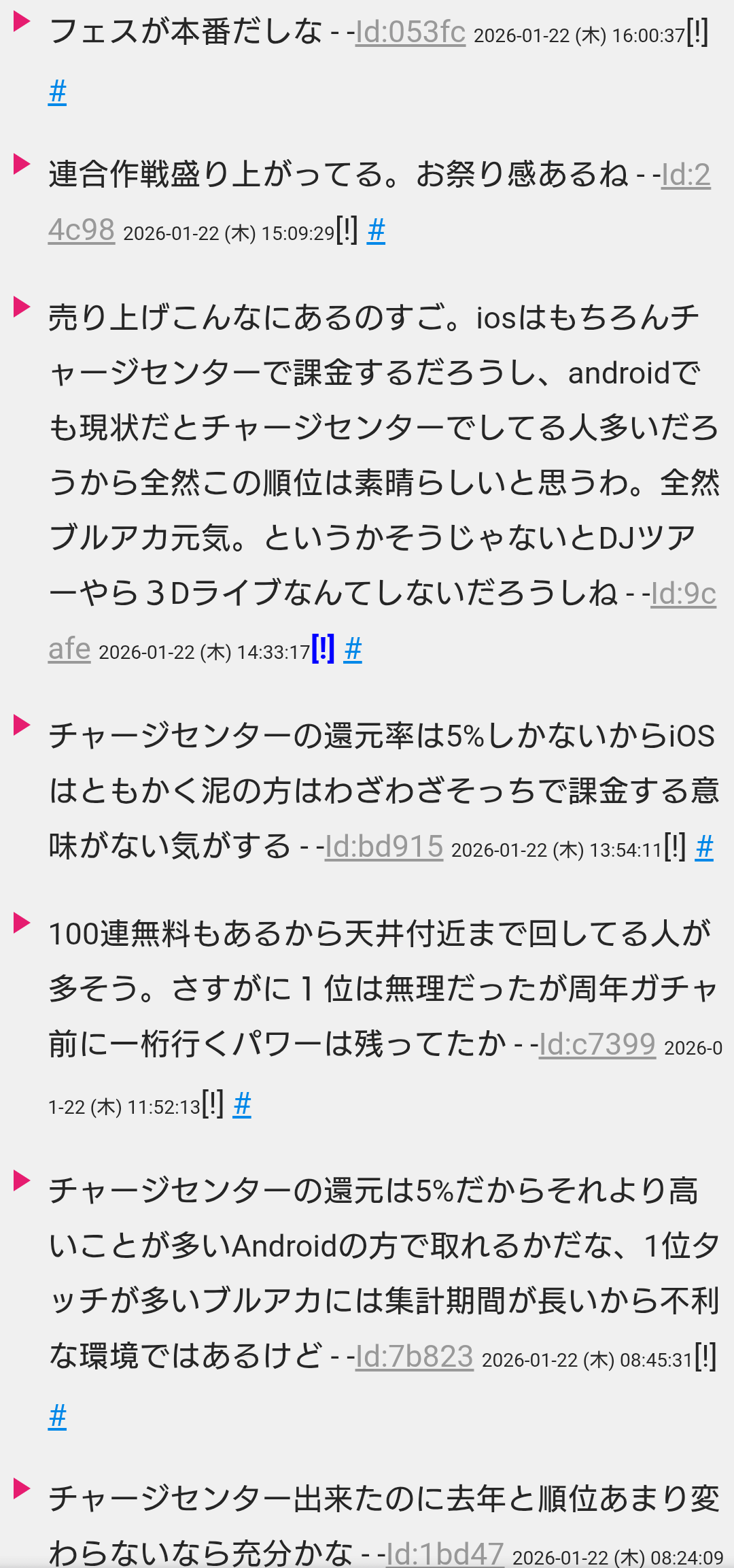Report the 16:00:37 comment via [!]
Image resolution: width=734 pixels, height=1568 pixels.
point(697,33)
